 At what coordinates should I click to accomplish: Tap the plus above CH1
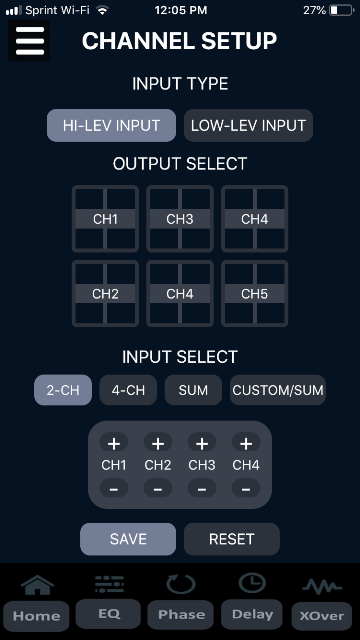click(x=114, y=443)
